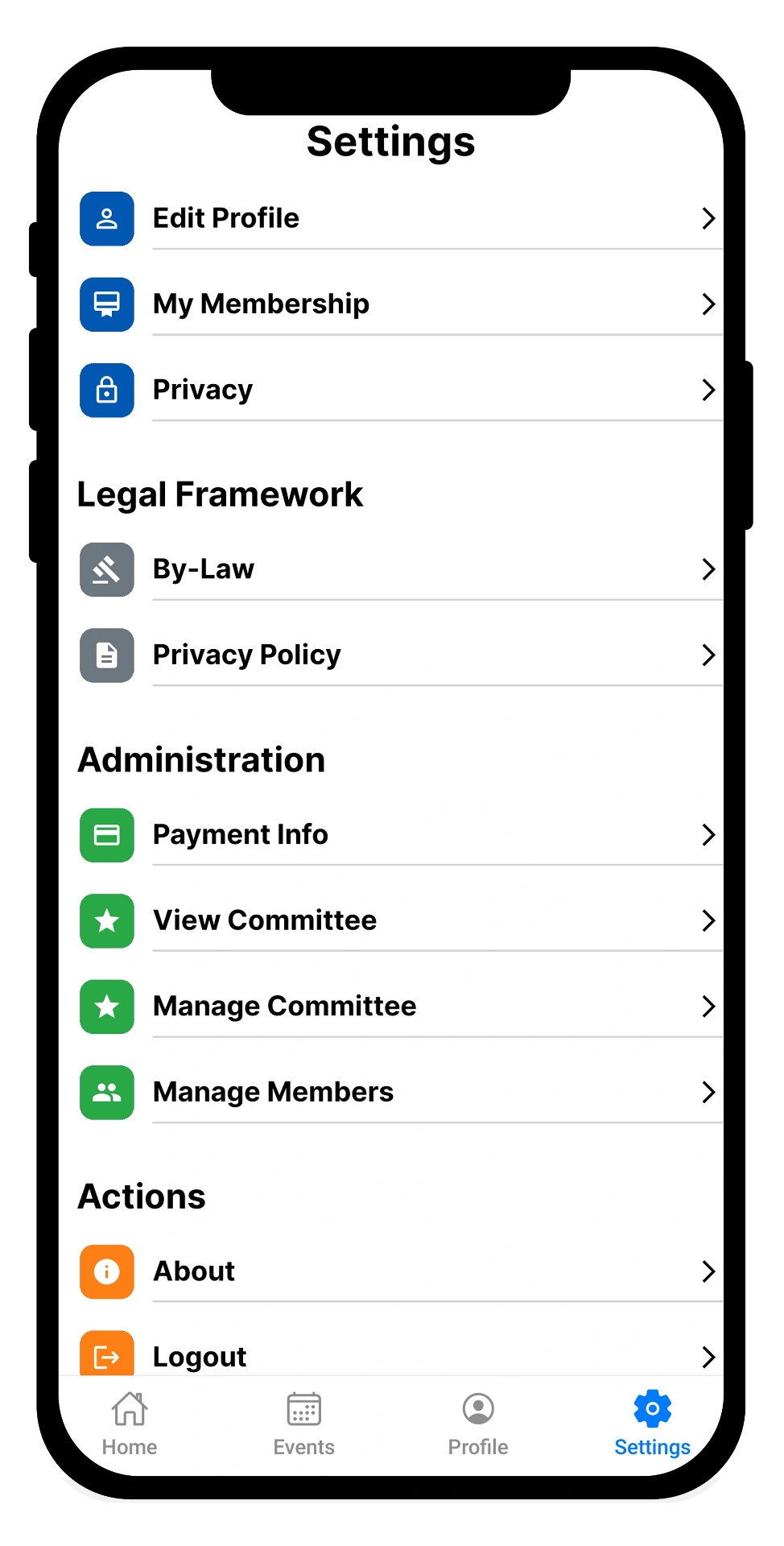Click the By-Law gavel icon
Screen dimensions: 784x1546
(x=105, y=569)
